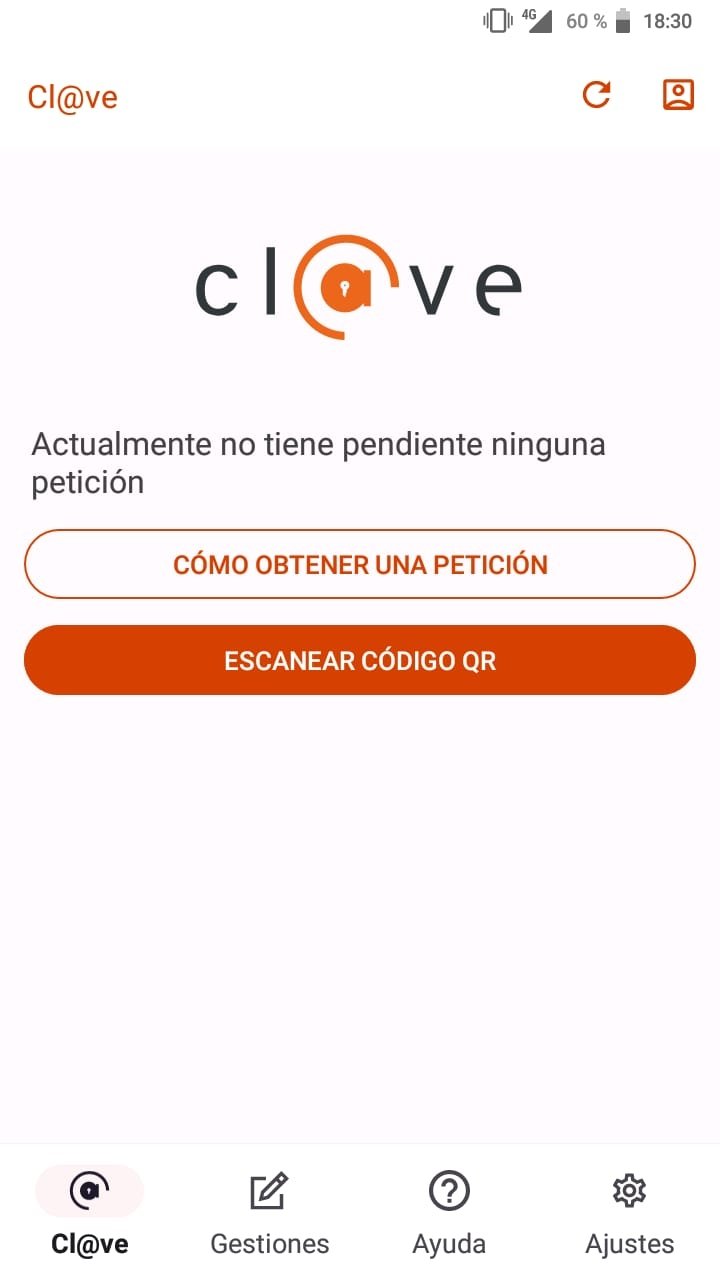Screen dimensions: 720x1280
Task: Open the user profile icon
Action: point(678,95)
